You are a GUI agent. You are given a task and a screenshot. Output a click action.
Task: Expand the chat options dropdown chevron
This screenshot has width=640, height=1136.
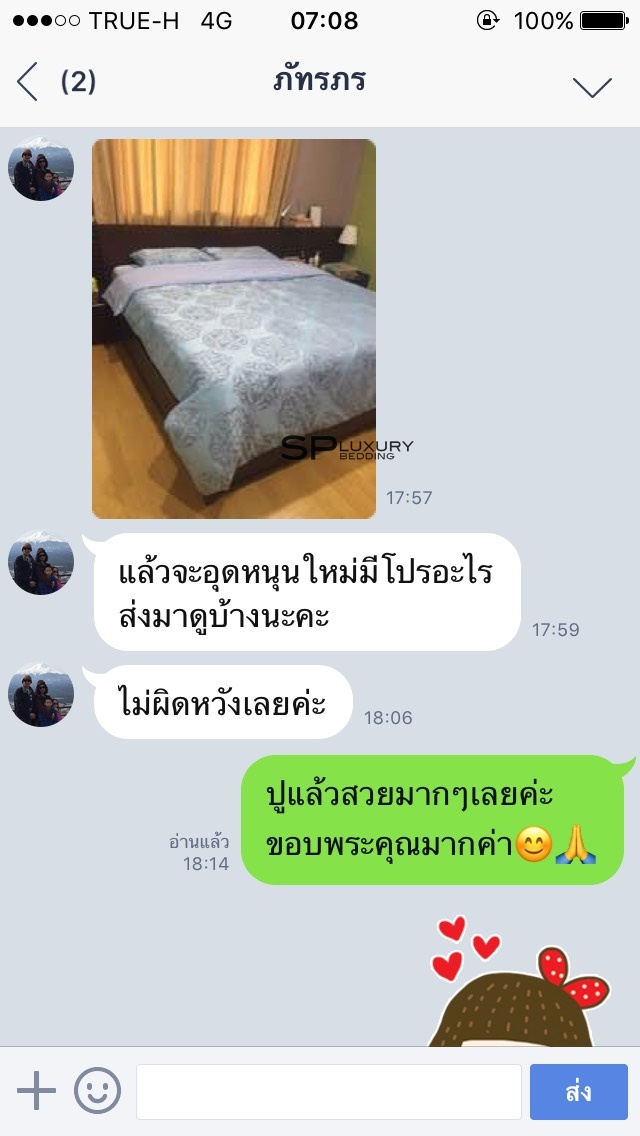click(x=592, y=87)
